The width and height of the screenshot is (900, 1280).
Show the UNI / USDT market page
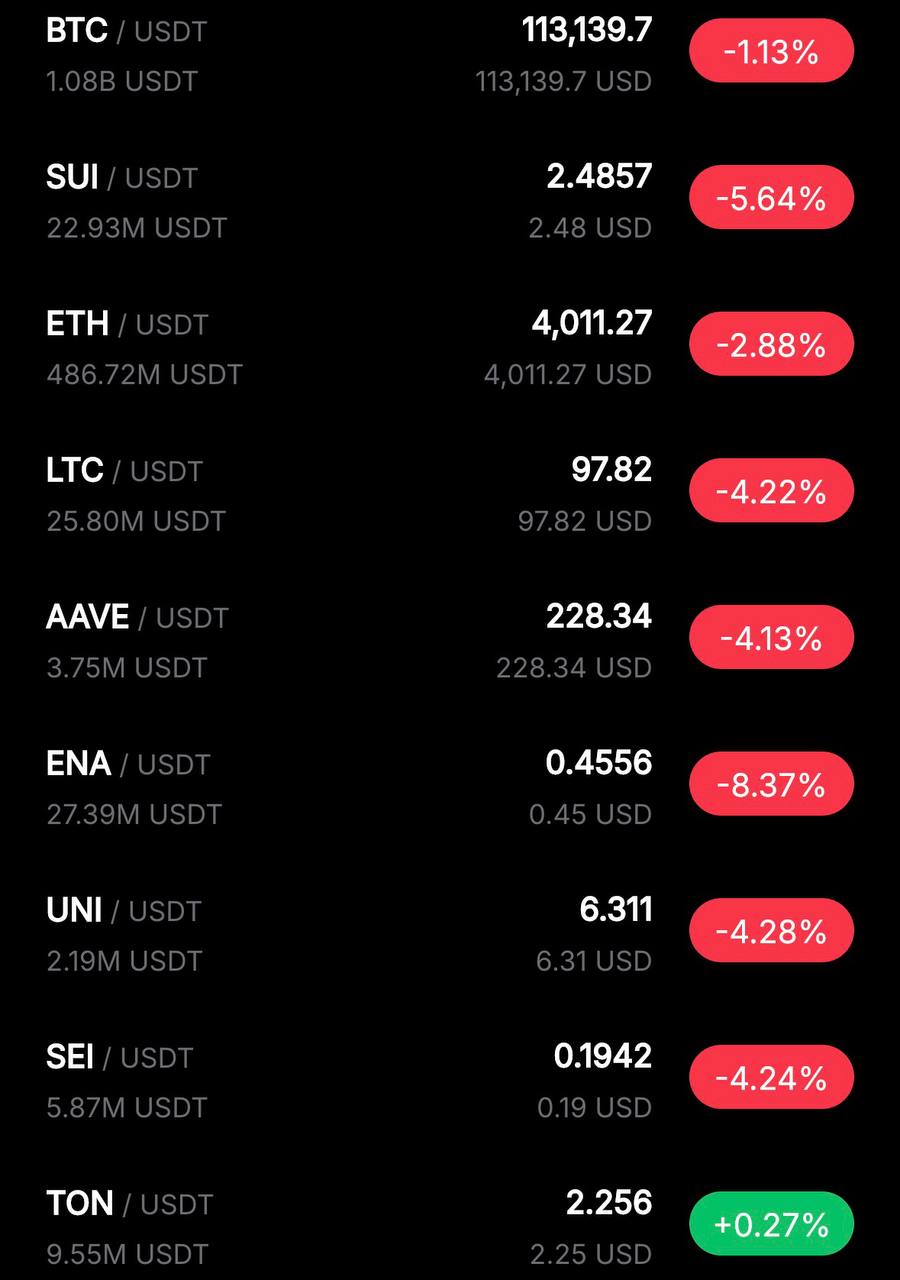(124, 911)
